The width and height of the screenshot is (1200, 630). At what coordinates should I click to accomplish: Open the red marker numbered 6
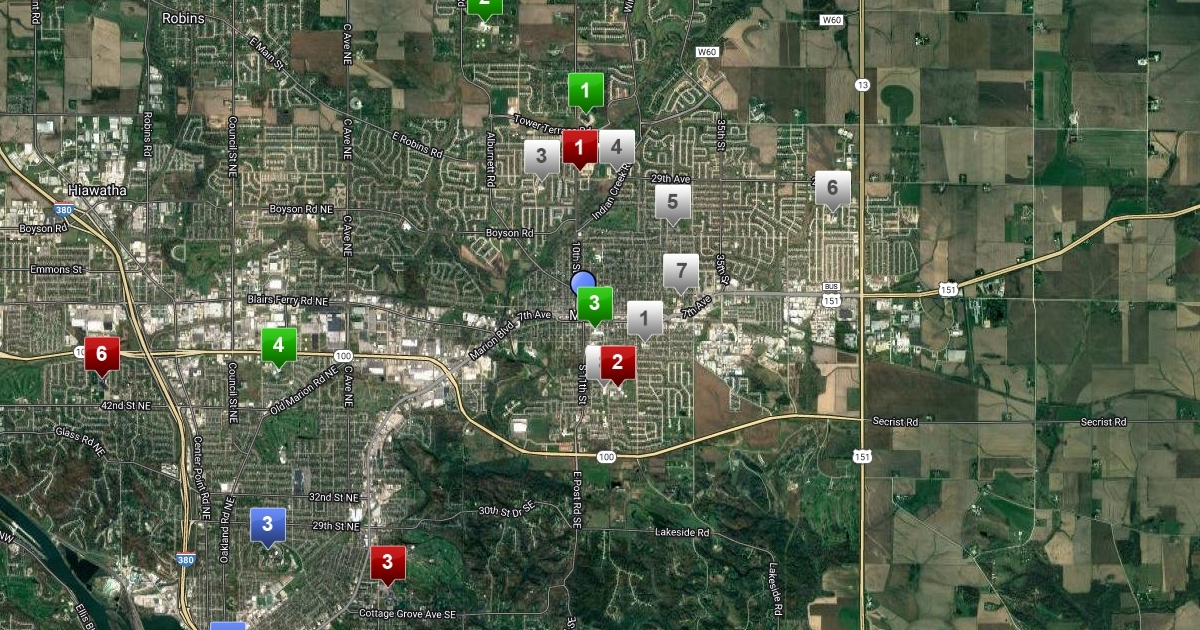click(x=101, y=354)
